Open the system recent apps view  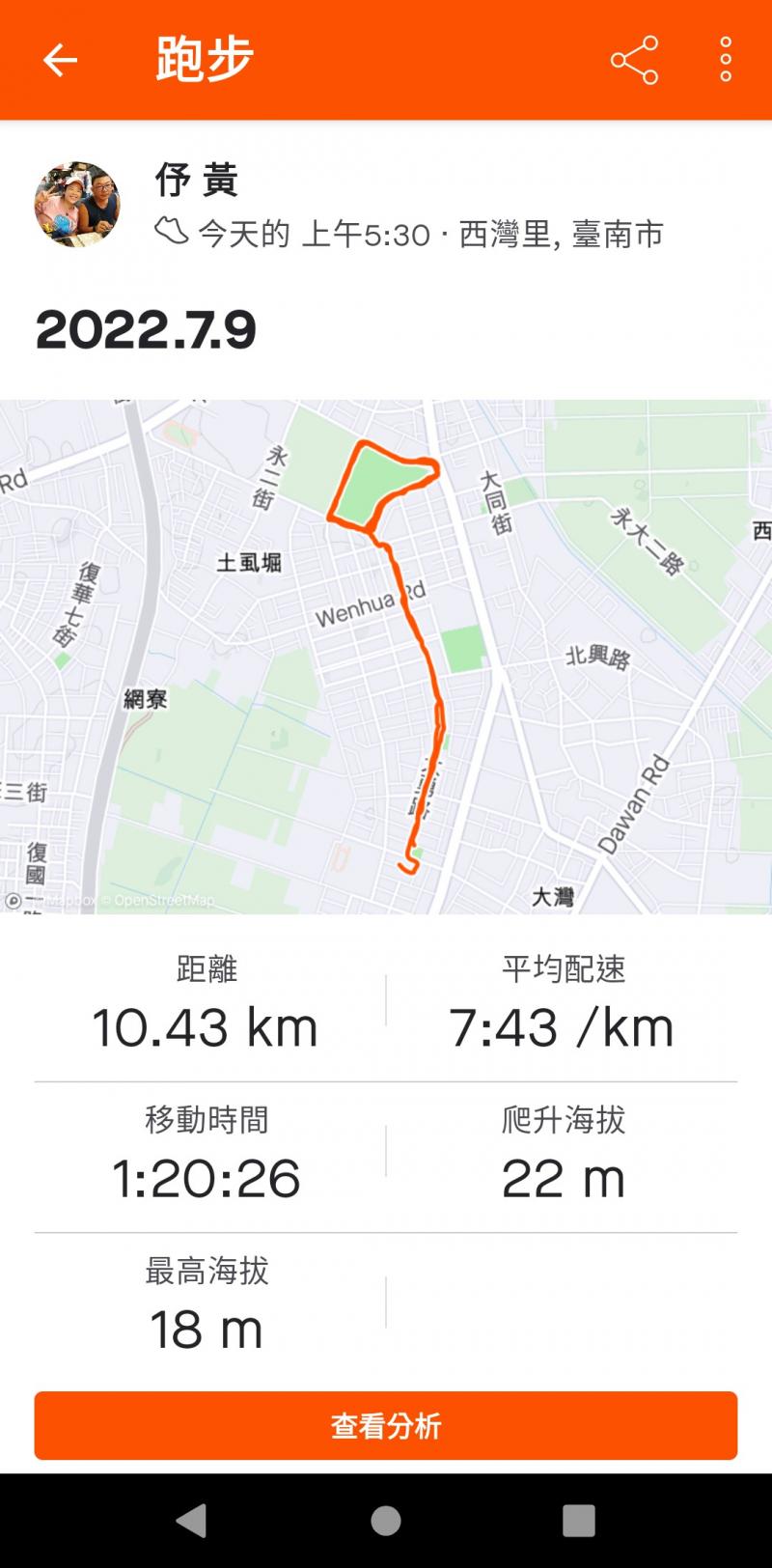pos(578,1521)
